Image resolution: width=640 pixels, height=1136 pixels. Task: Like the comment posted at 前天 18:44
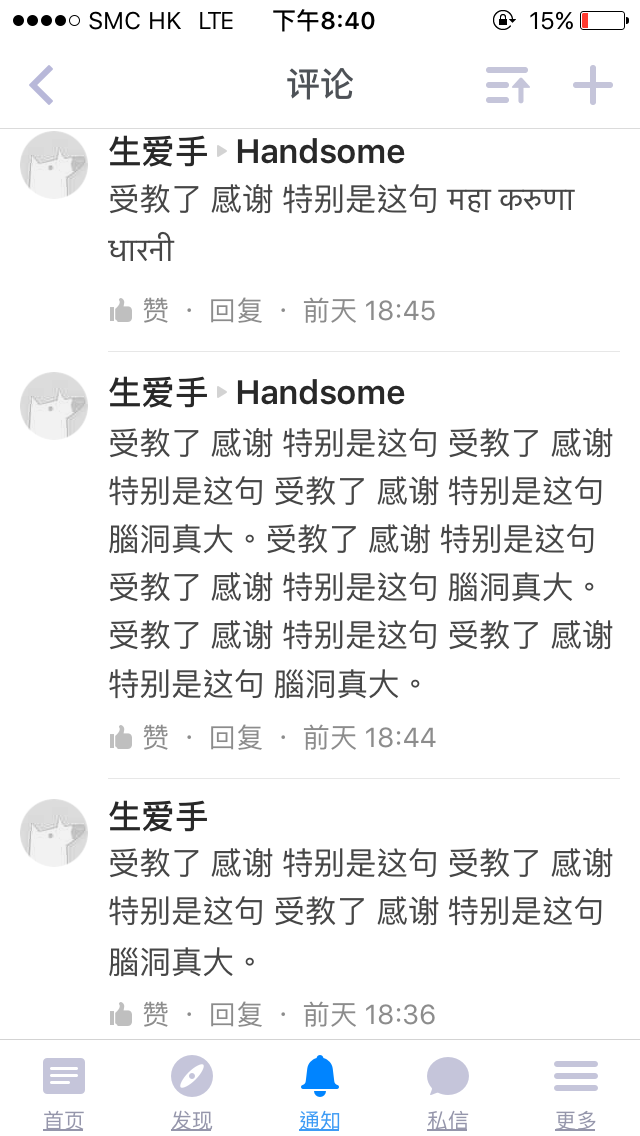(x=139, y=738)
